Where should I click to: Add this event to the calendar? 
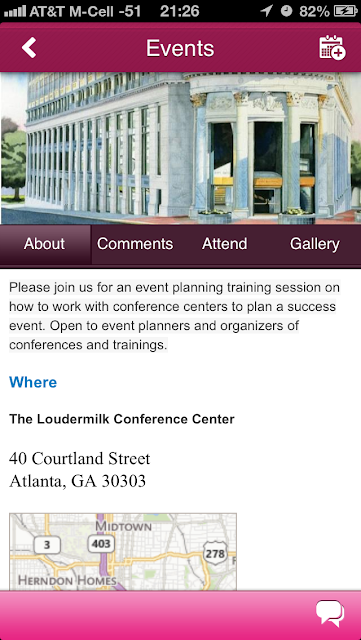pyautogui.click(x=332, y=48)
